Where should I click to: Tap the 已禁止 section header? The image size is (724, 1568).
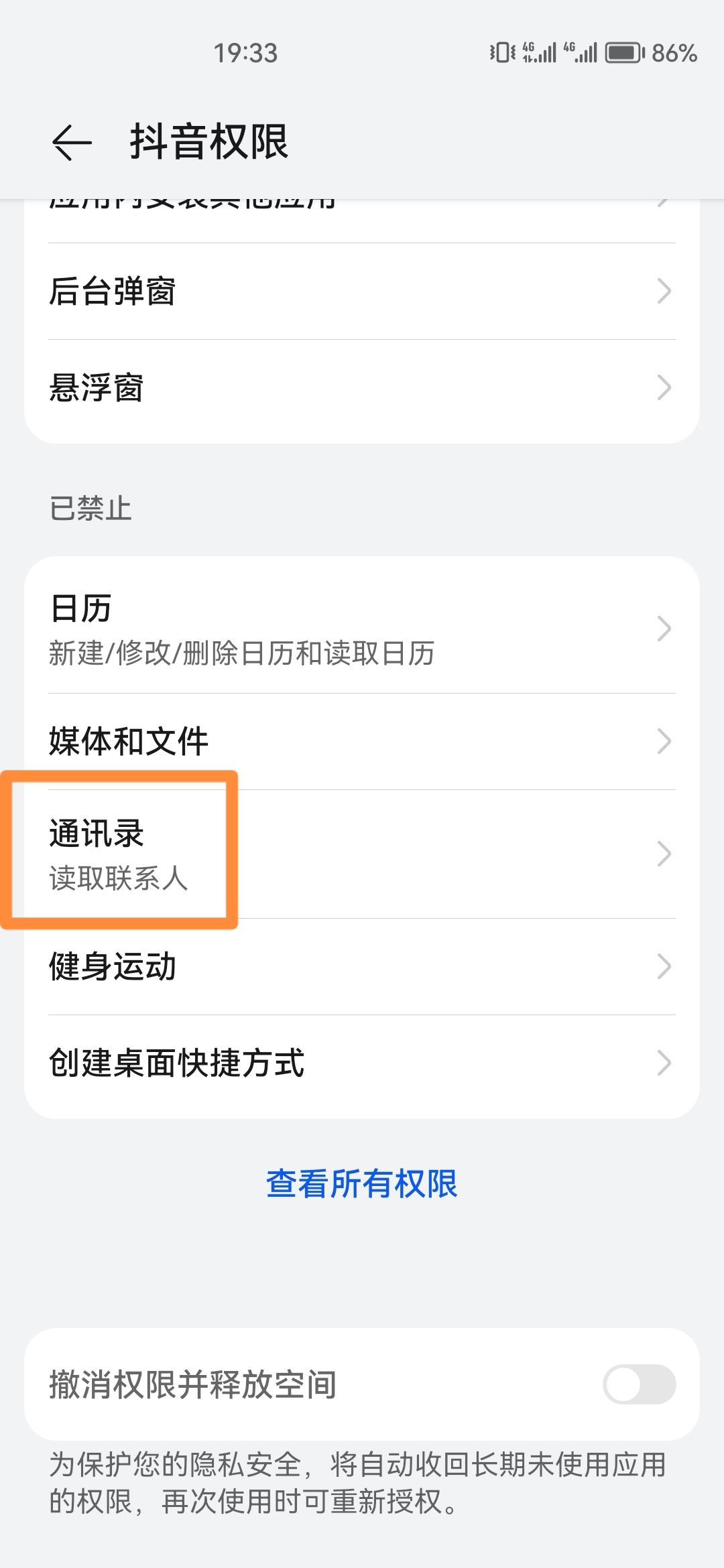point(92,509)
